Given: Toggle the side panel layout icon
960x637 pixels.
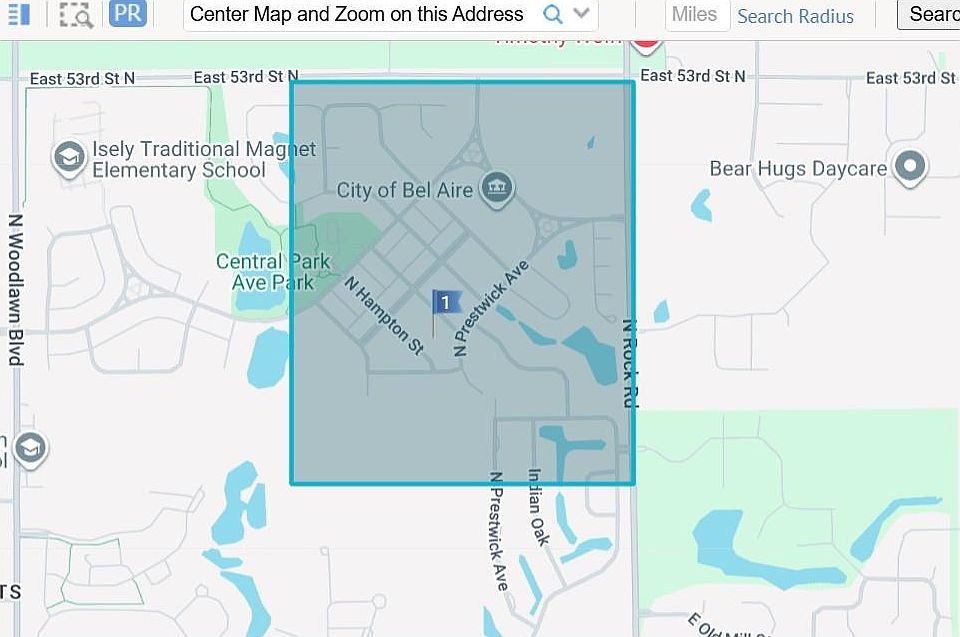Looking at the screenshot, I should pyautogui.click(x=18, y=14).
